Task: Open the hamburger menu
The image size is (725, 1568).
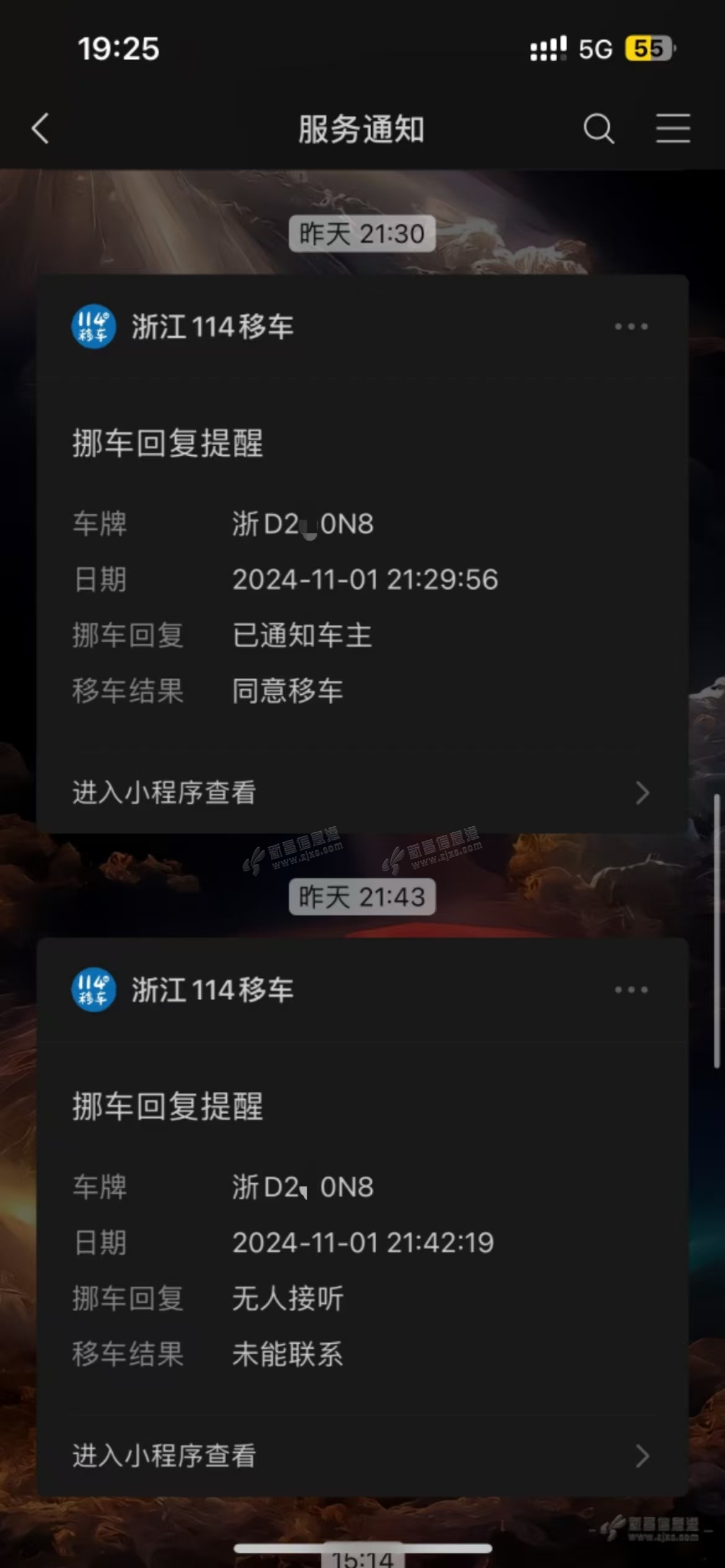Action: pyautogui.click(x=673, y=129)
